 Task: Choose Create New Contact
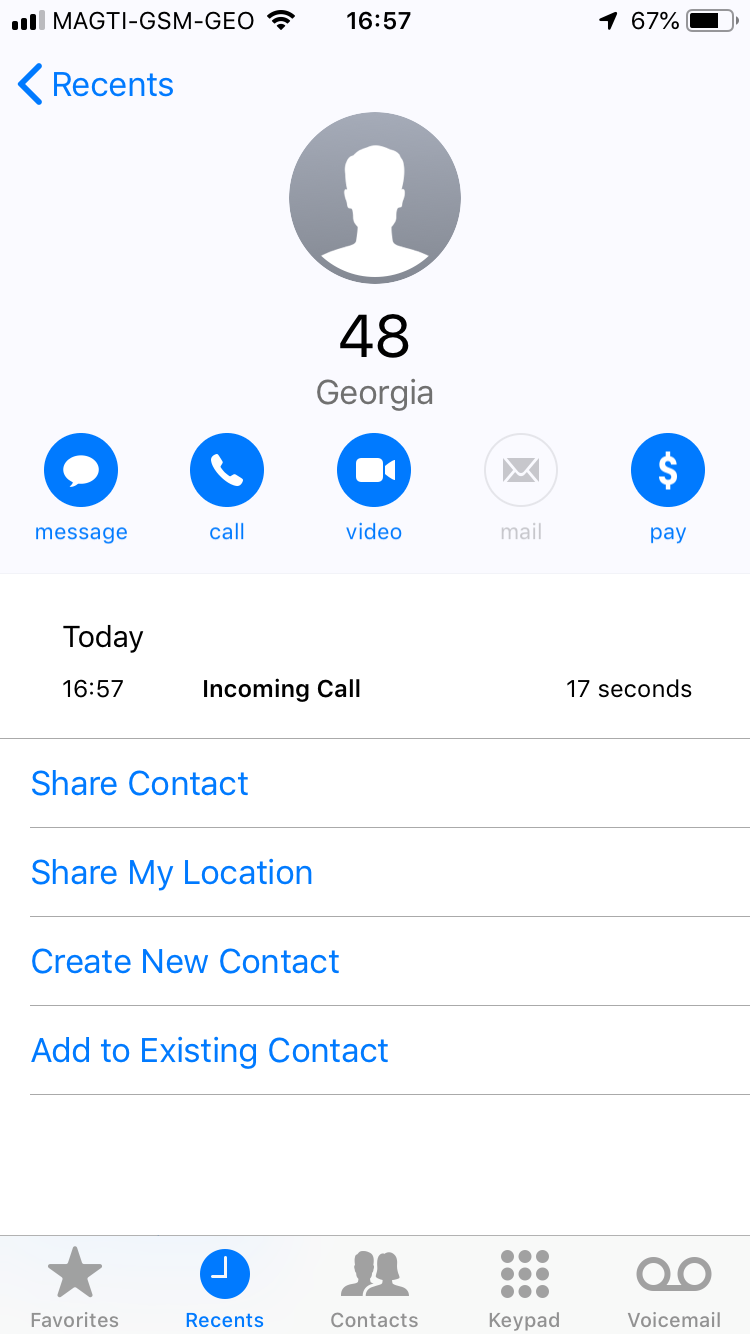click(185, 961)
